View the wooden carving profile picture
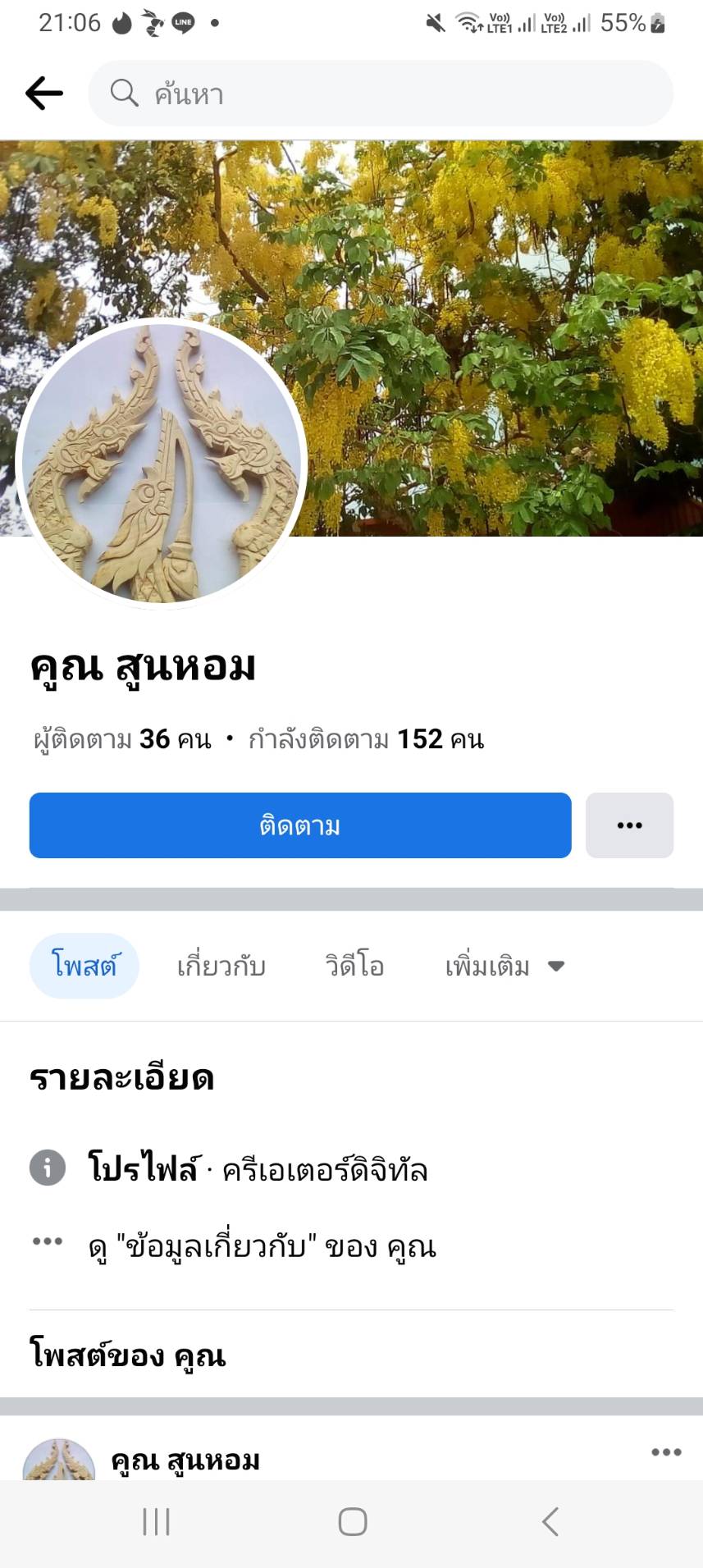 pyautogui.click(x=161, y=463)
